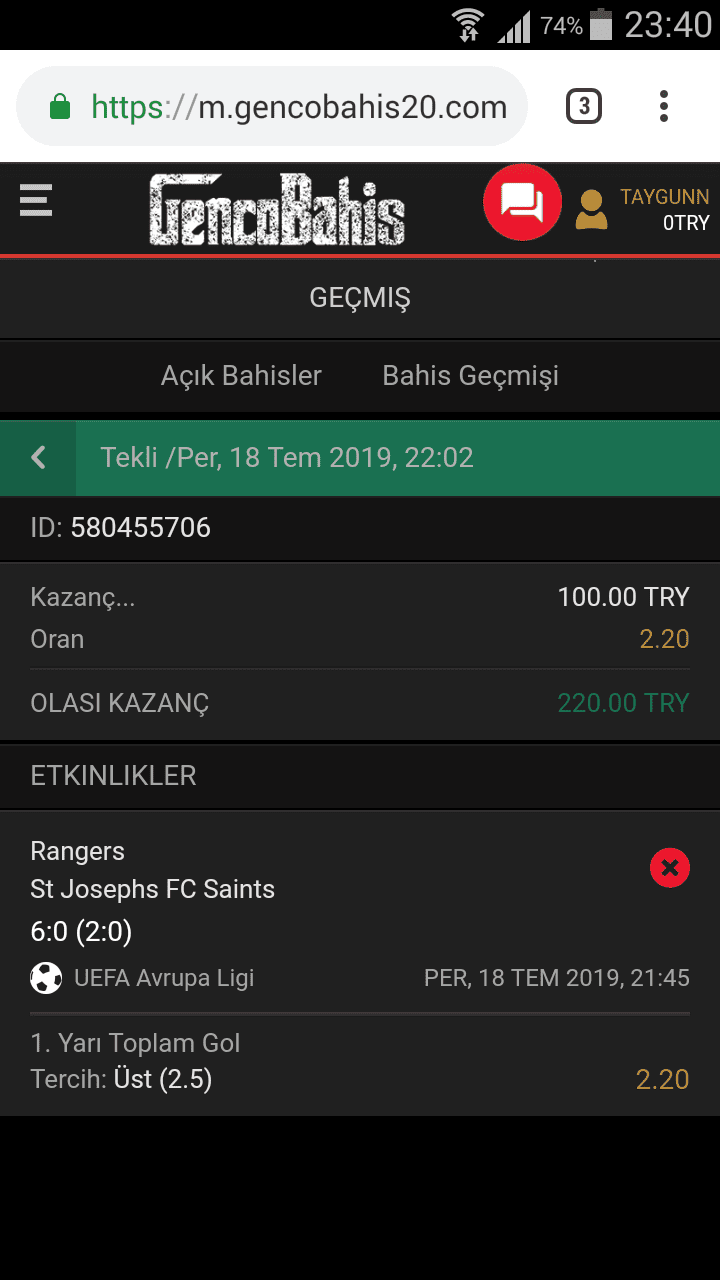720x1280 pixels.
Task: Open the live chat bubble
Action: click(522, 202)
